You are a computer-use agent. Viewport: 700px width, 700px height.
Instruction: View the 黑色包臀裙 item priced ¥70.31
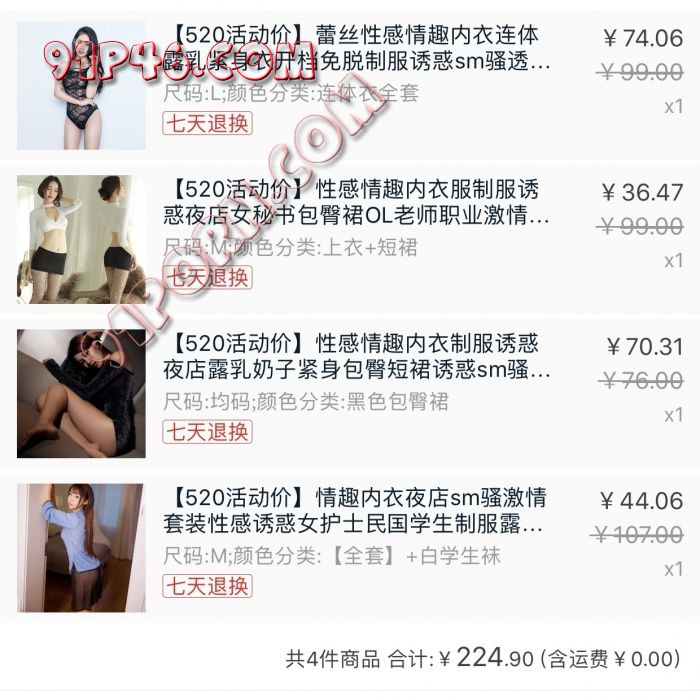[x=357, y=357]
